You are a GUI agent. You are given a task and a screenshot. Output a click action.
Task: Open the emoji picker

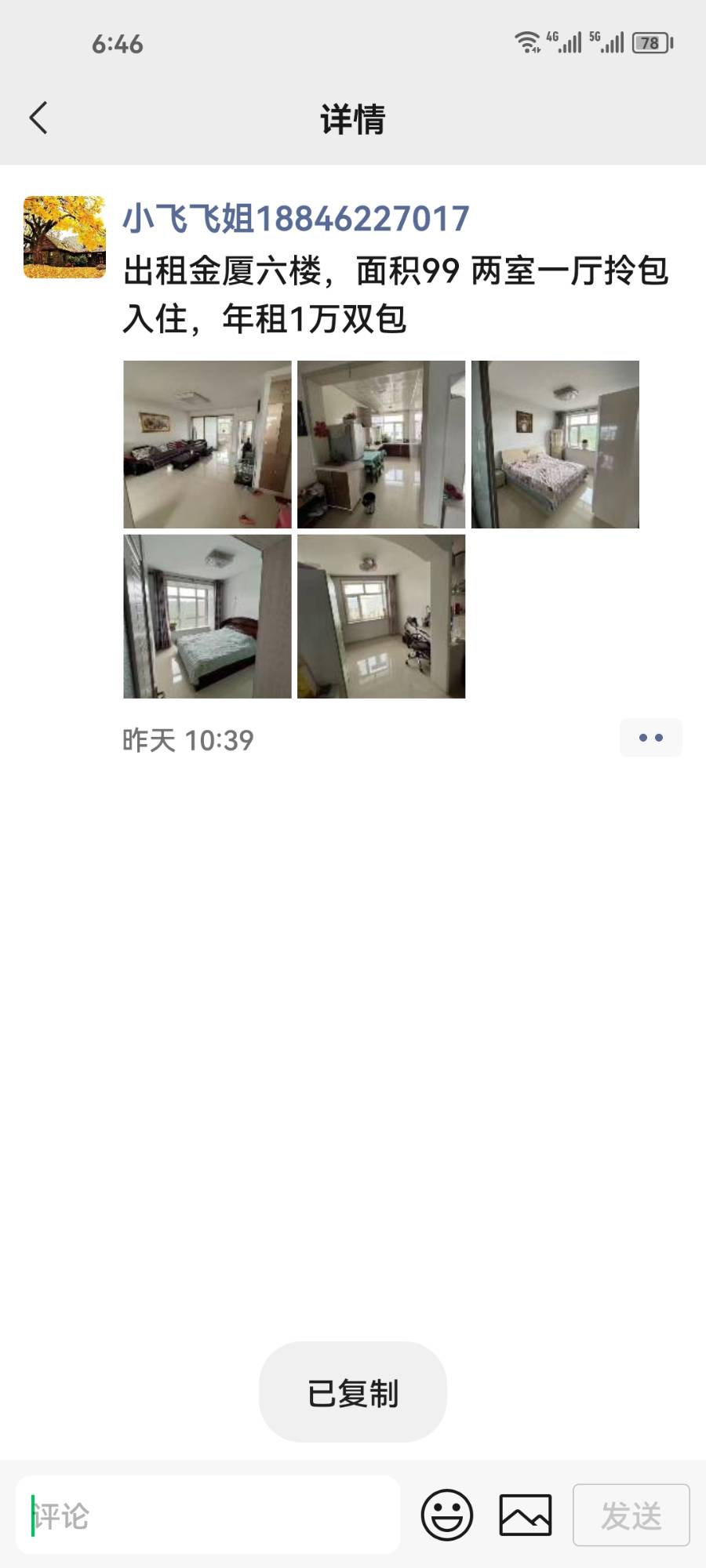tap(447, 1515)
